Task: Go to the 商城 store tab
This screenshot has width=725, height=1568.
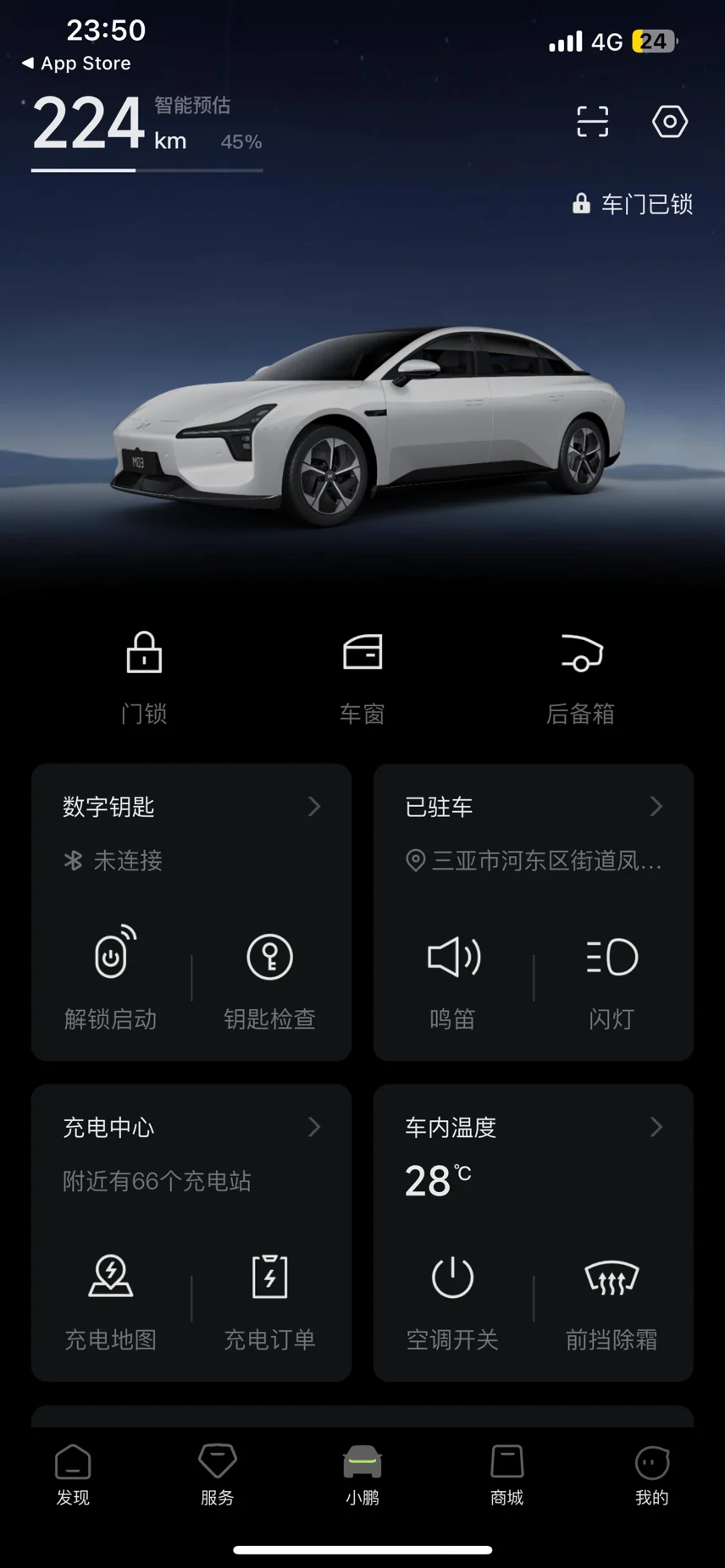Action: pyautogui.click(x=507, y=1474)
